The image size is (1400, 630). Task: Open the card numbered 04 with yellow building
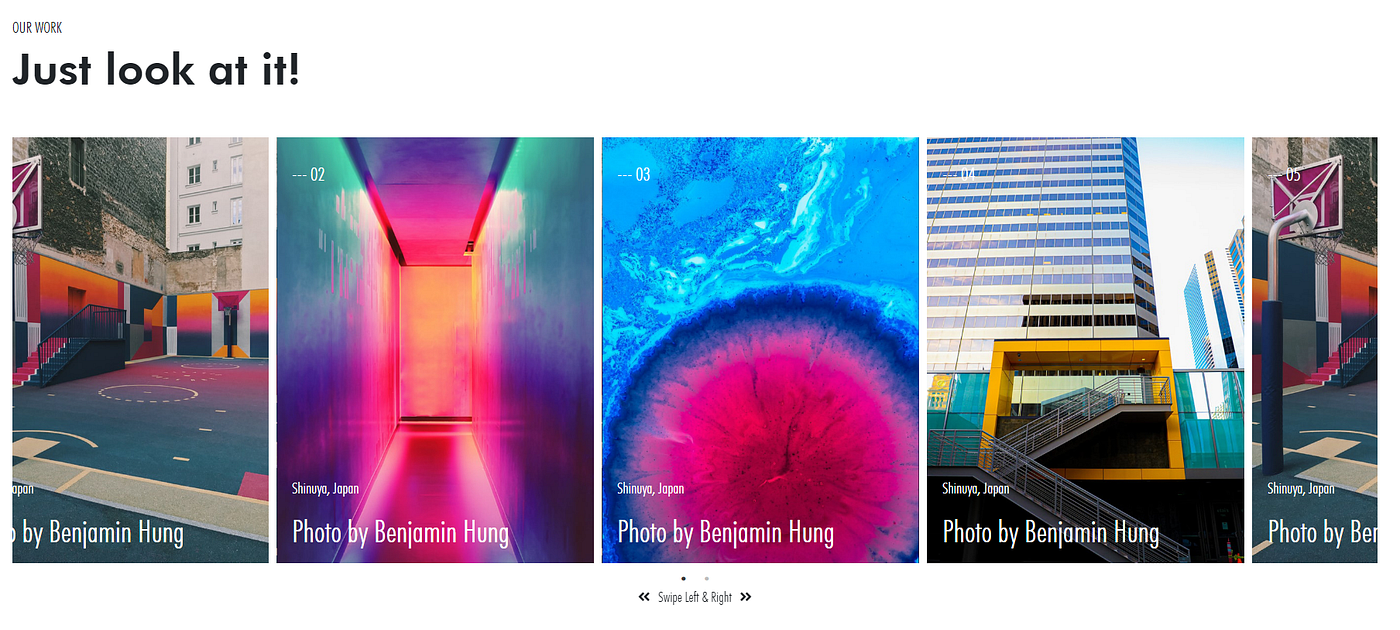(x=1085, y=350)
